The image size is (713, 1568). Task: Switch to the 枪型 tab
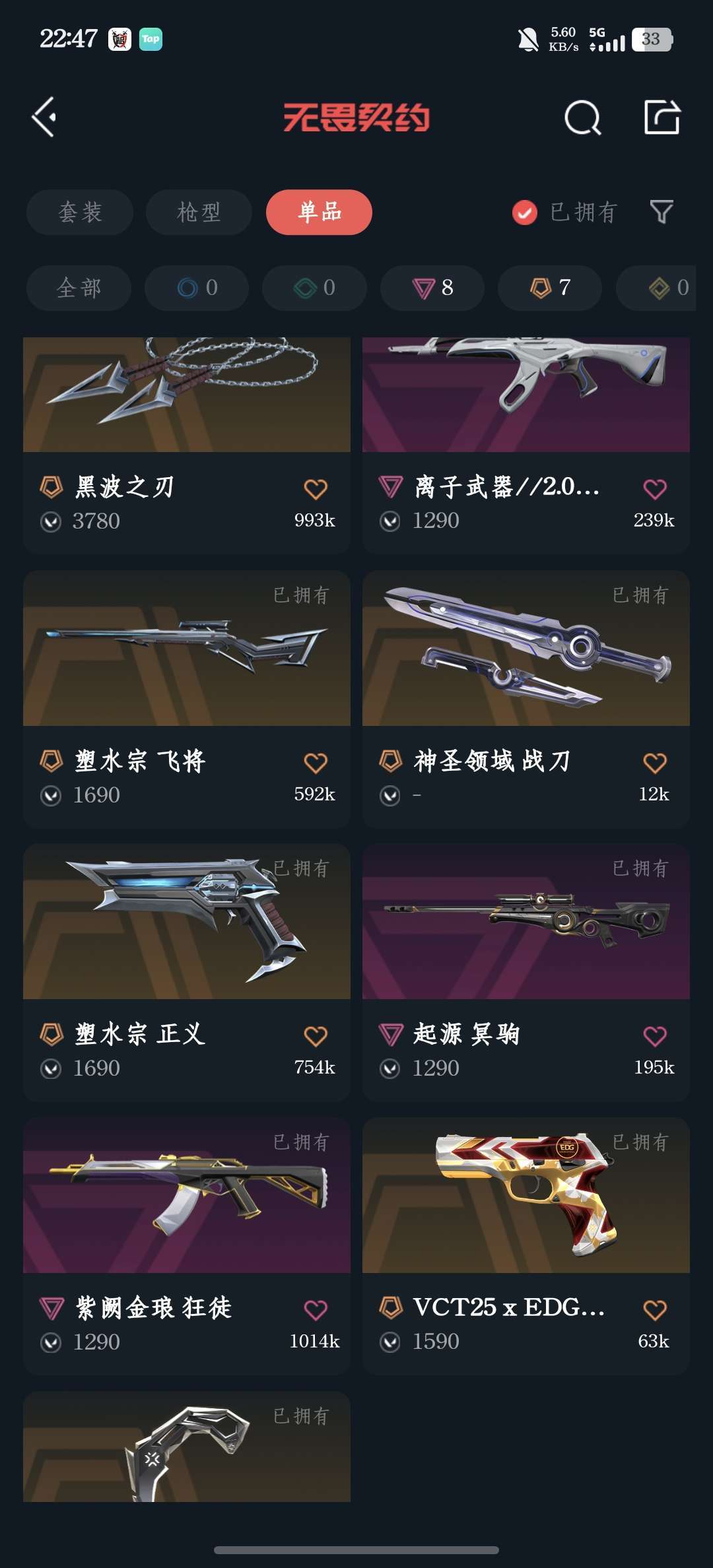[199, 212]
